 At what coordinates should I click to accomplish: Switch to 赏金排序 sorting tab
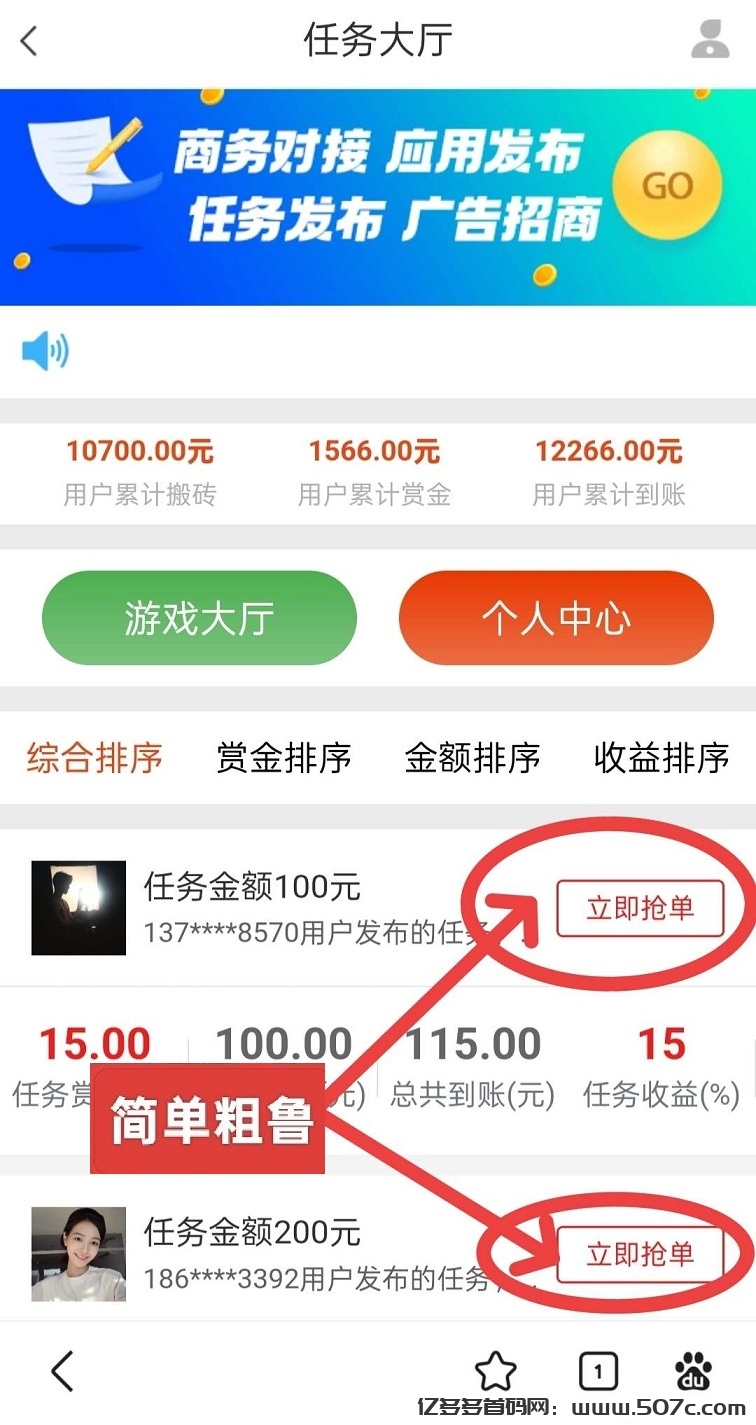(283, 758)
